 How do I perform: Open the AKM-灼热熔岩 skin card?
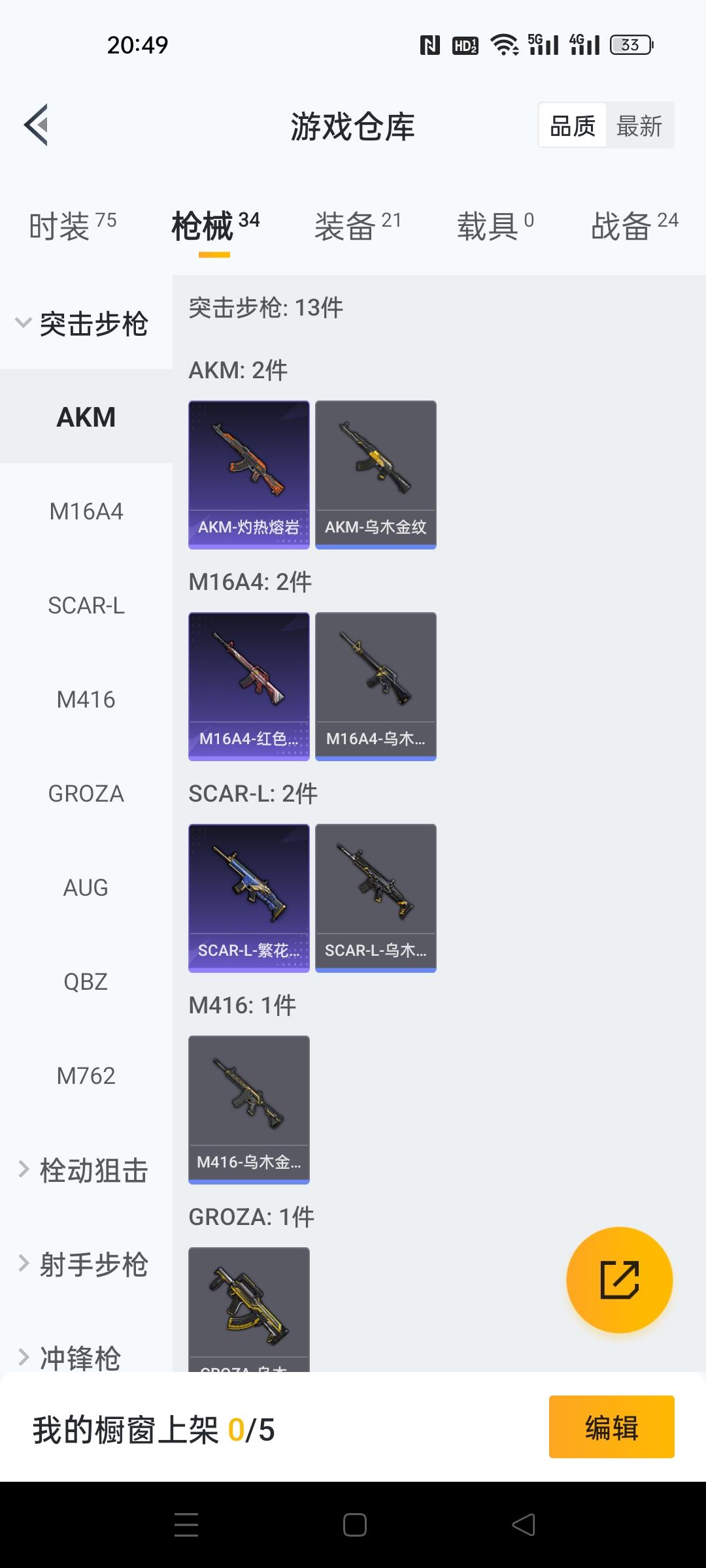[248, 474]
